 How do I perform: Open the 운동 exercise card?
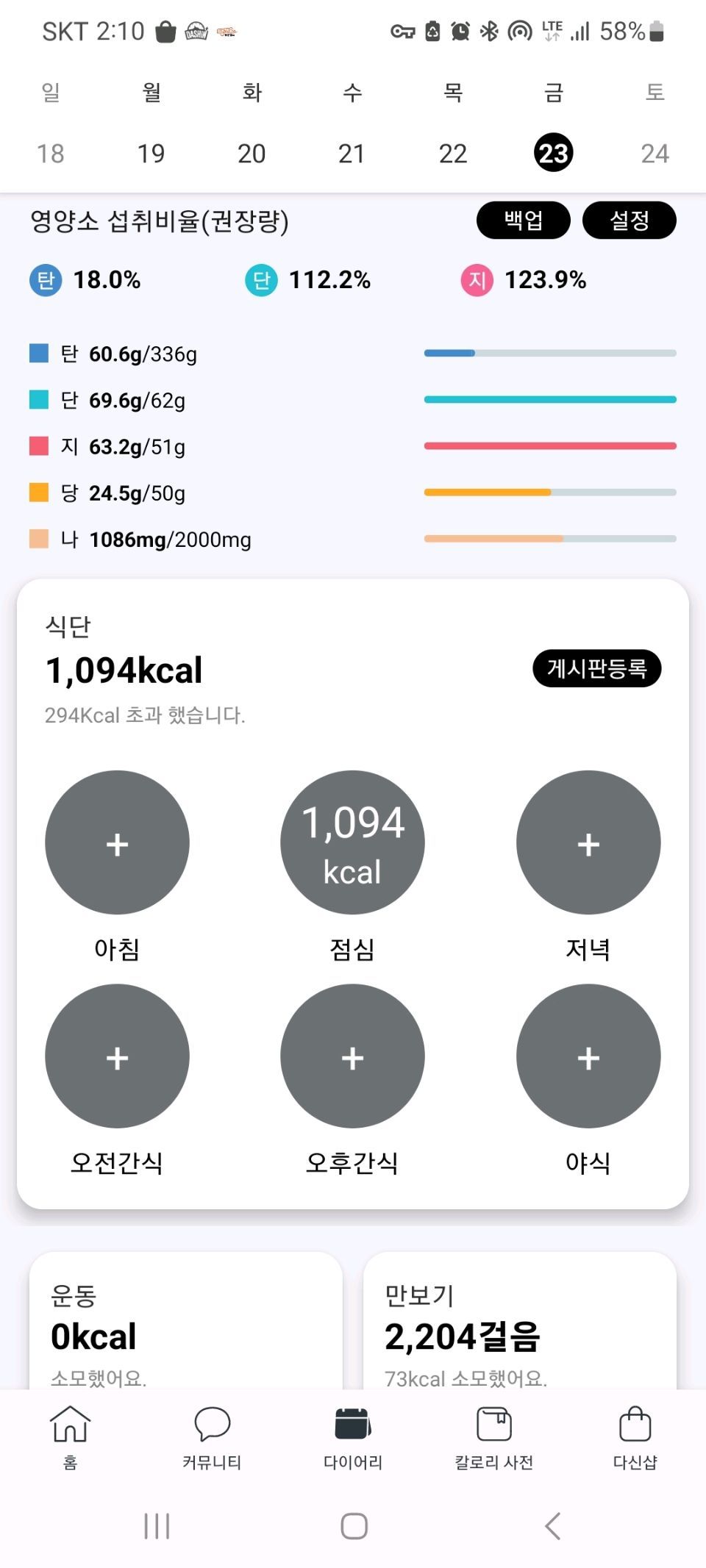(186, 1321)
